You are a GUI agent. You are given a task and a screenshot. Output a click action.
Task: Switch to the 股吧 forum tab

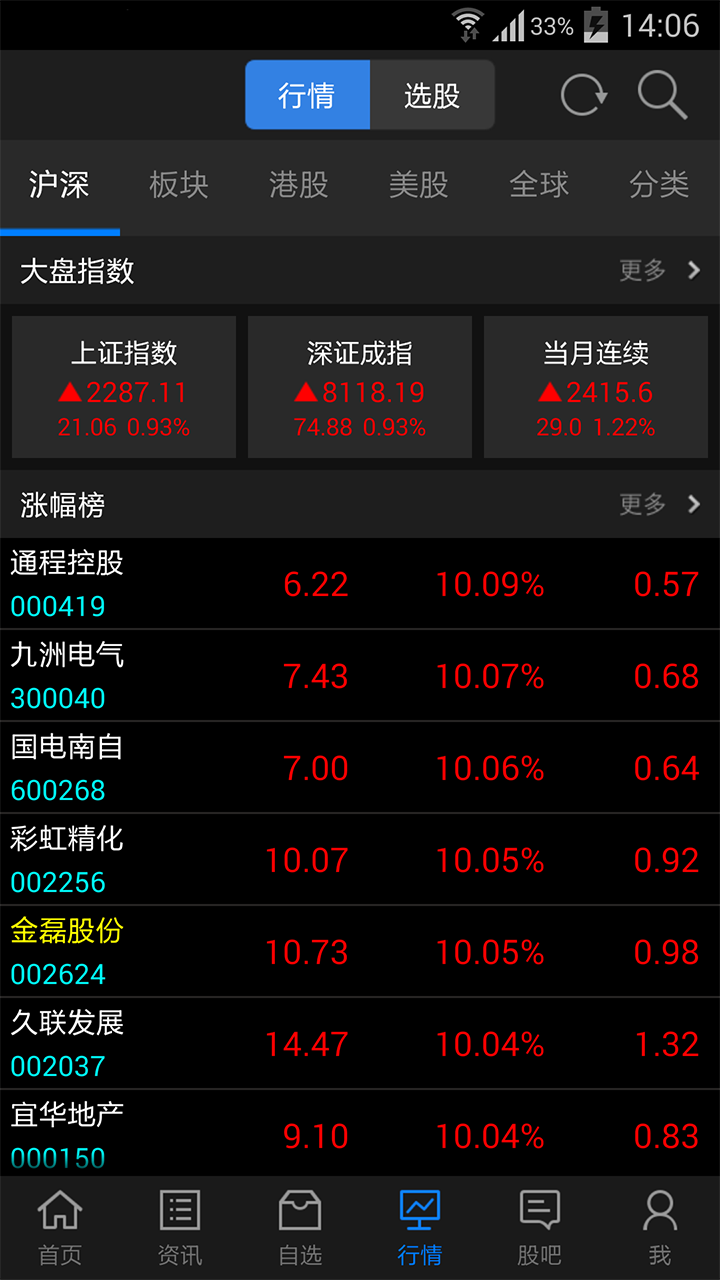[540, 1228]
